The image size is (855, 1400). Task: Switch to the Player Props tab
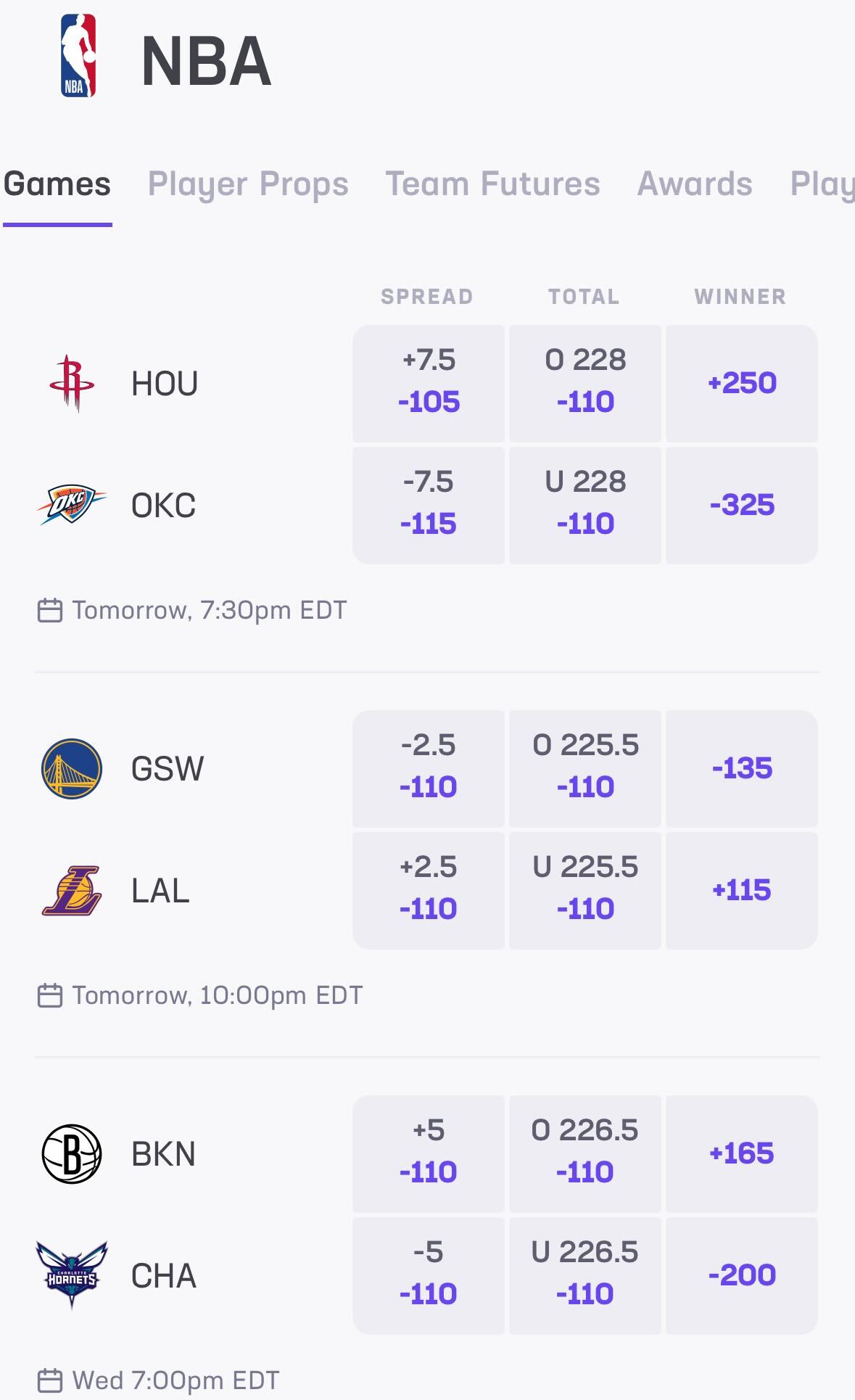(x=248, y=184)
